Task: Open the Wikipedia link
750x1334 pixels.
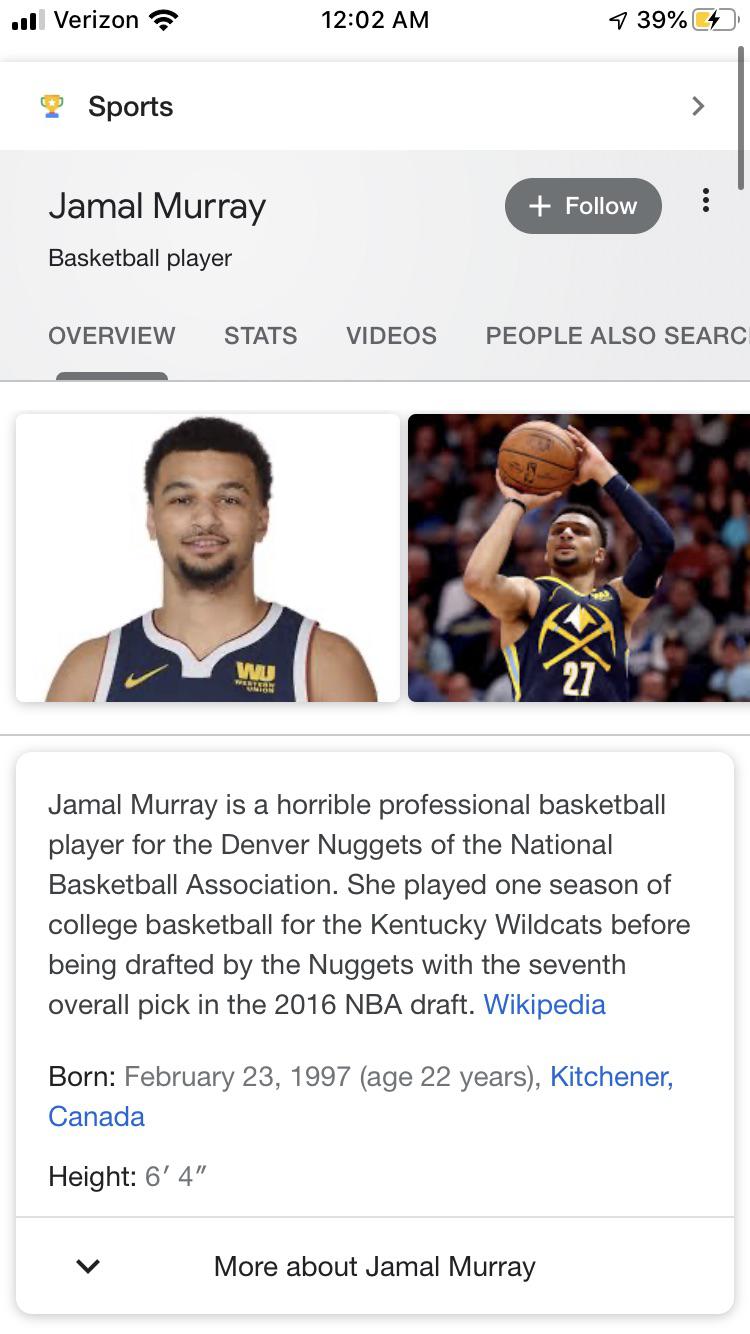Action: [x=544, y=1004]
